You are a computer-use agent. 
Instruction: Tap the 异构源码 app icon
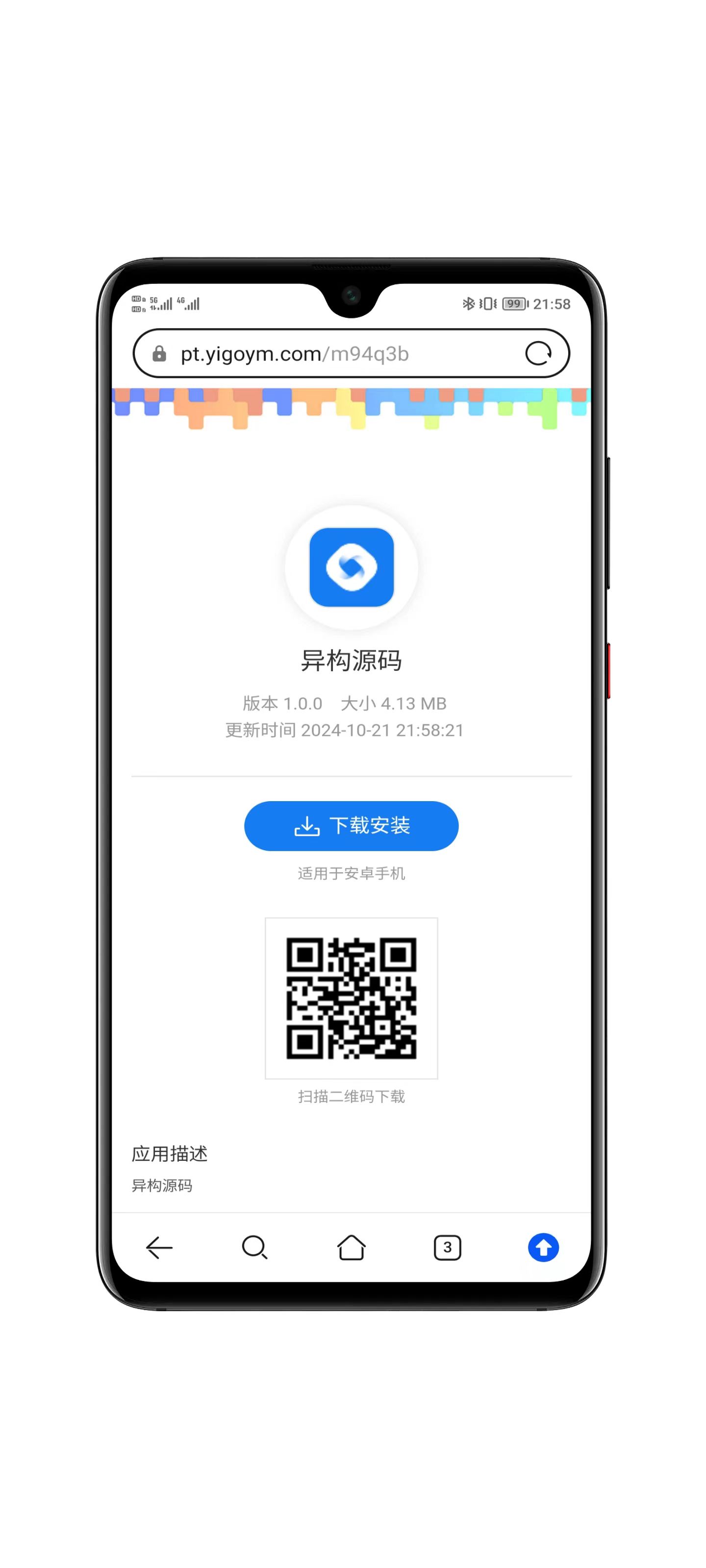tap(352, 566)
